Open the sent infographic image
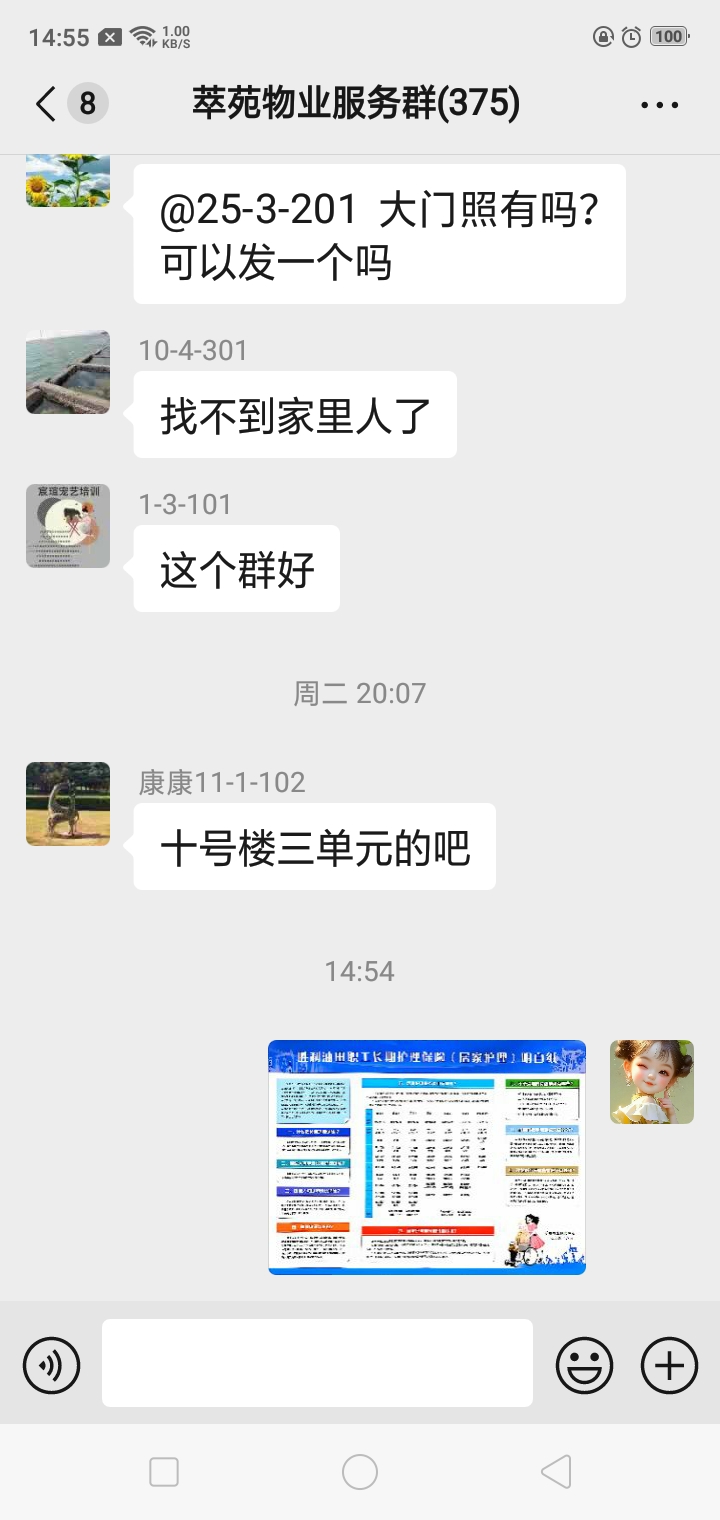 (427, 1157)
